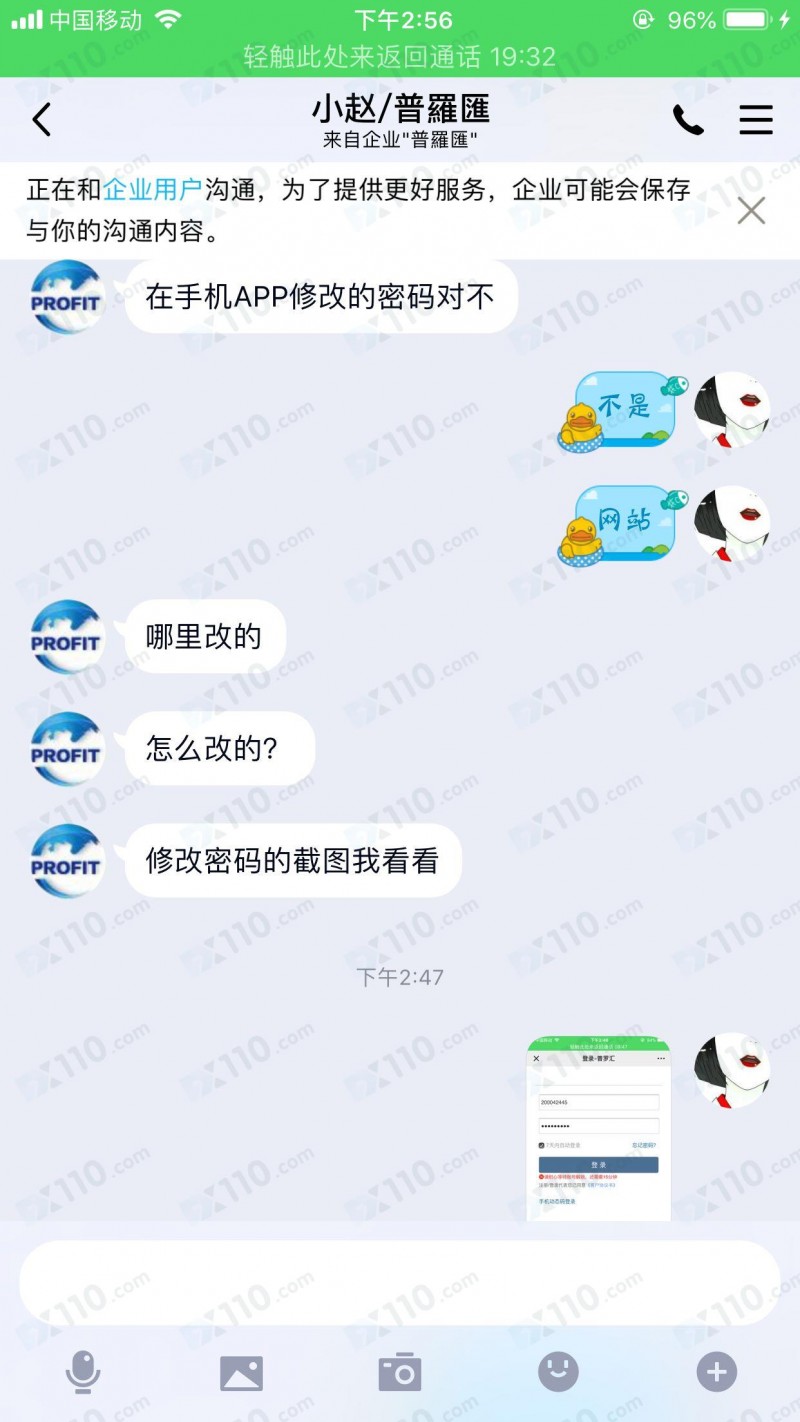Screen dimensions: 800x1422
Task: Tap the camera icon in the bottom bar
Action: tap(400, 1374)
